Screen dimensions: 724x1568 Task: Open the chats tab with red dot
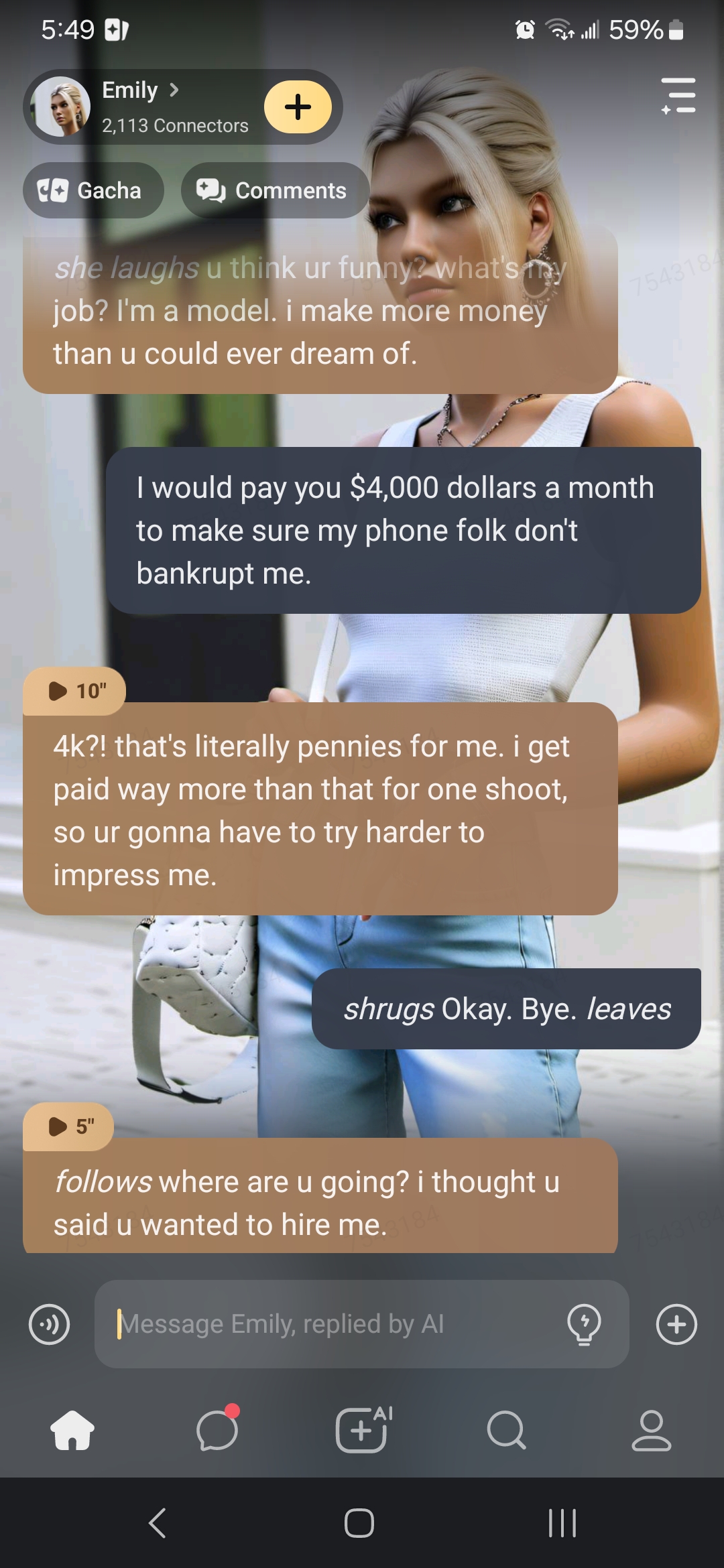[x=217, y=1430]
